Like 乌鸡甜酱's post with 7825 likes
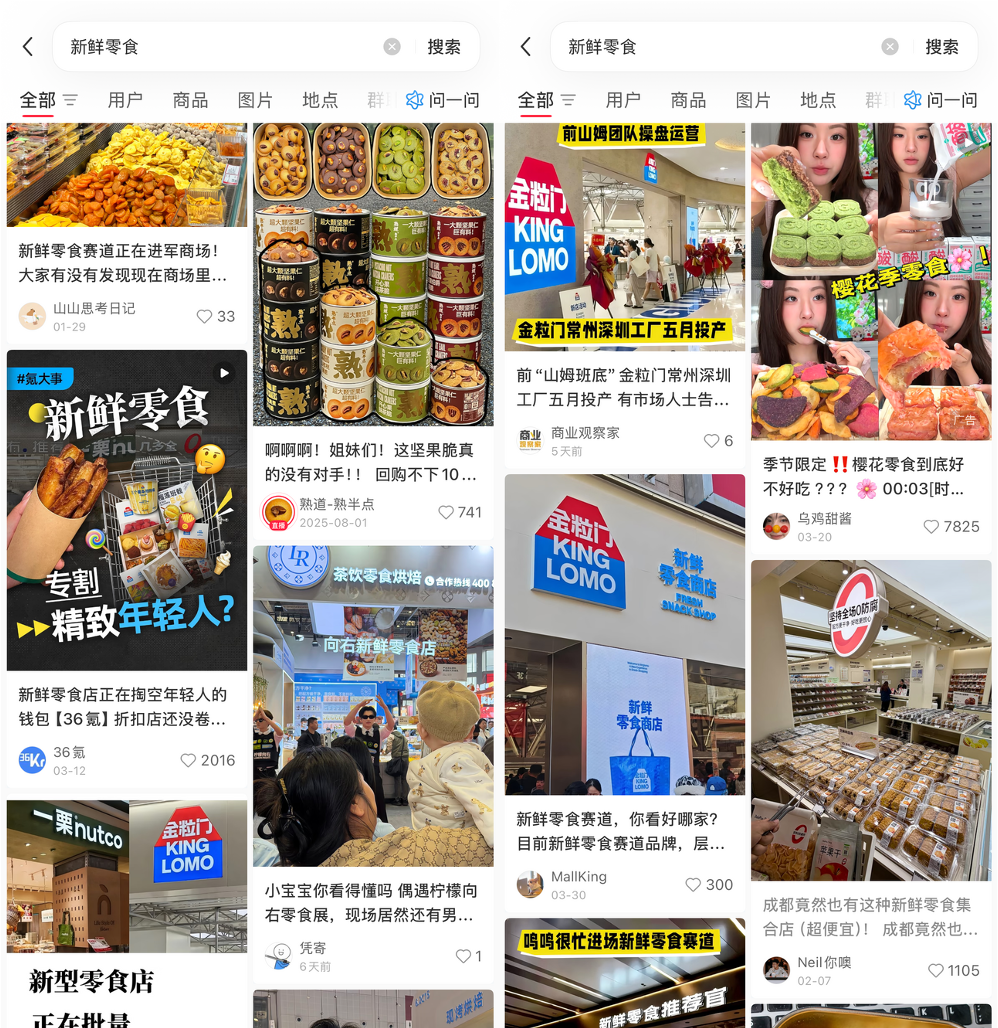The width and height of the screenshot is (998, 1028). click(x=931, y=526)
